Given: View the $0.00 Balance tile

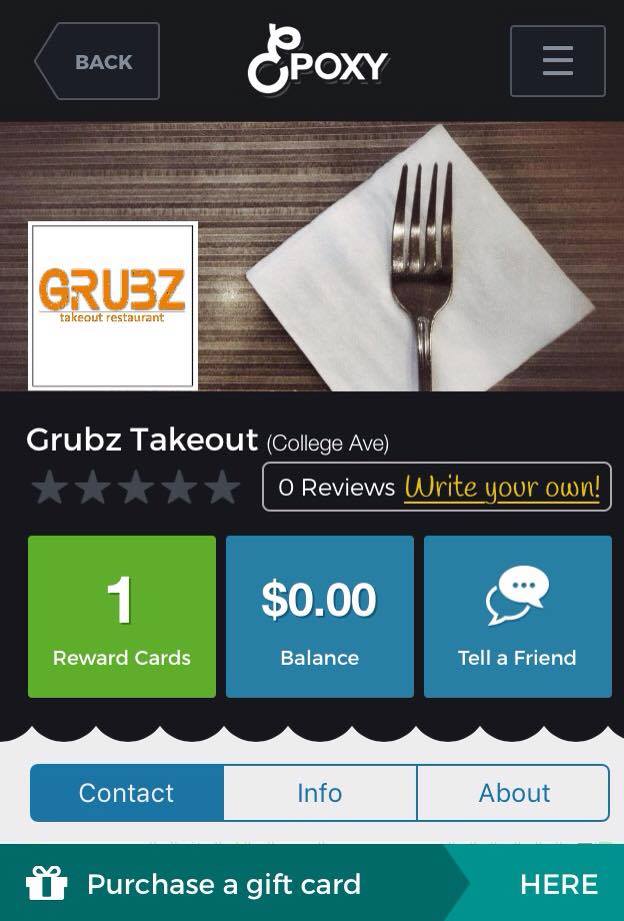Looking at the screenshot, I should tap(320, 616).
